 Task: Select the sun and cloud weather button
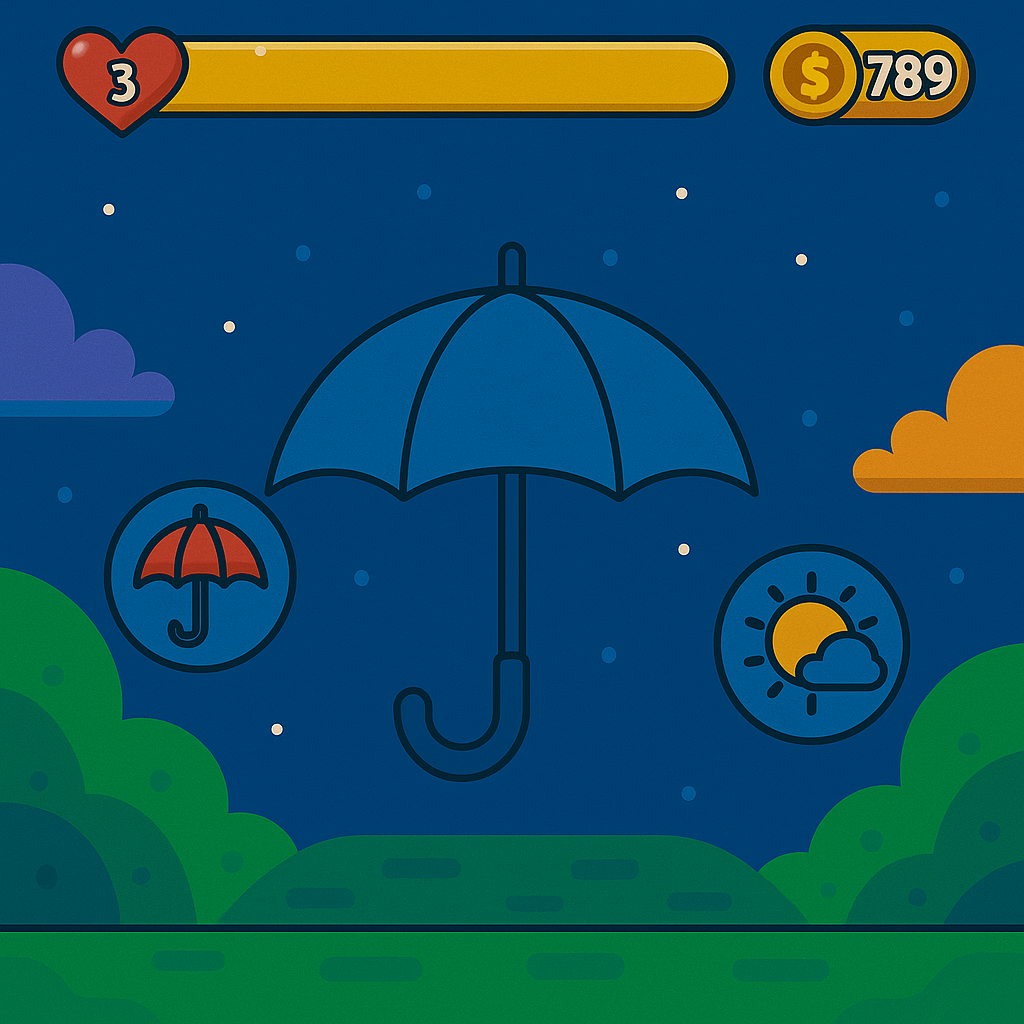point(812,644)
